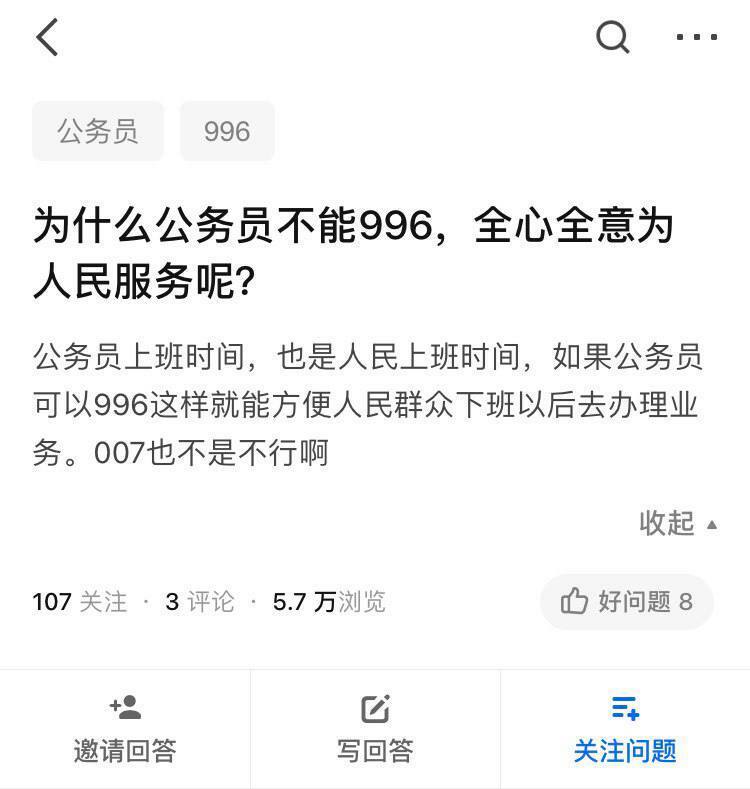The height and width of the screenshot is (789, 750).
Task: Tap the thumbs-up icon inside 好问题 button
Action: tap(573, 601)
